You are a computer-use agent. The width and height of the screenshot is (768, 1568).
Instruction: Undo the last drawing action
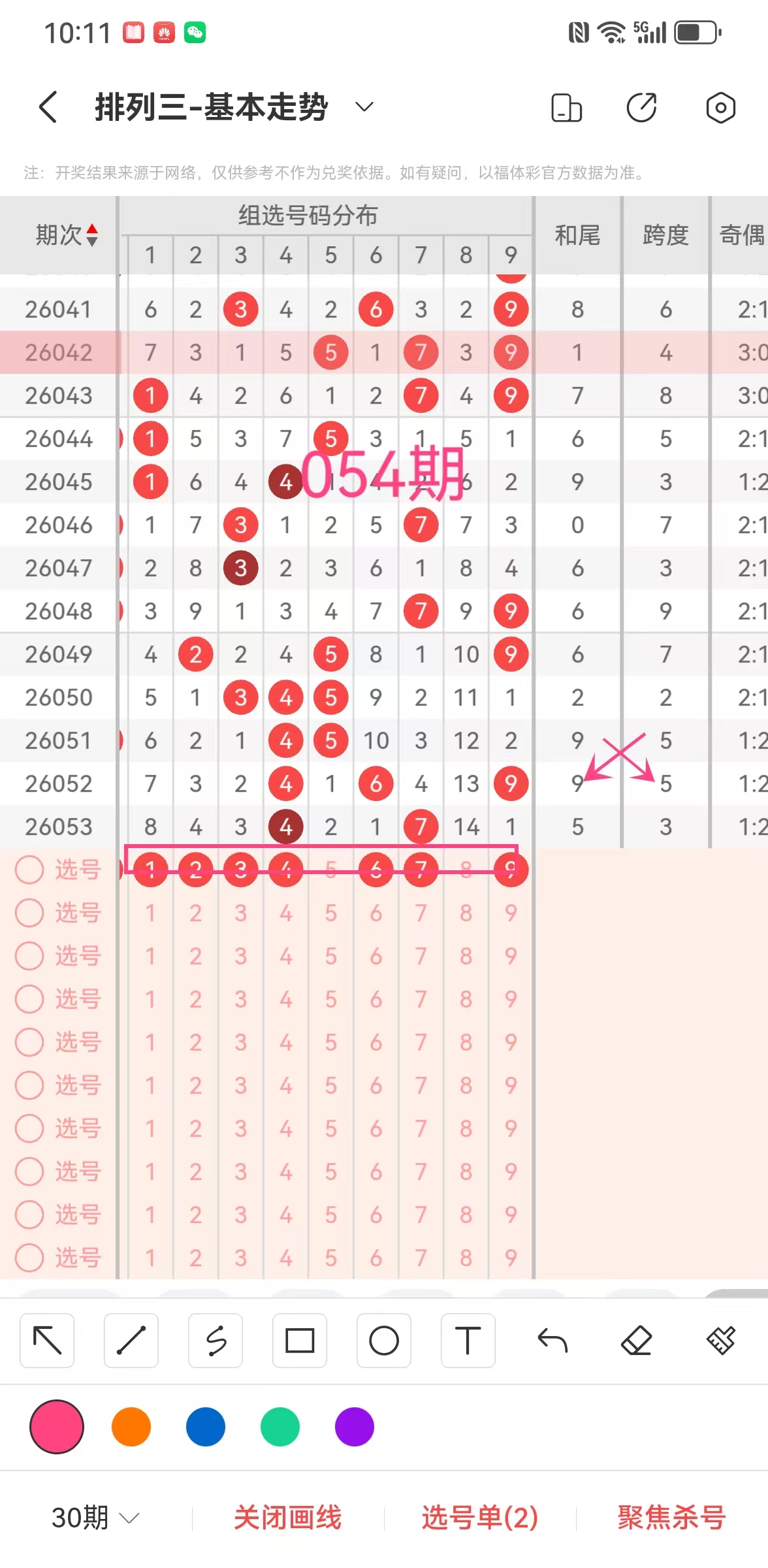[552, 1341]
